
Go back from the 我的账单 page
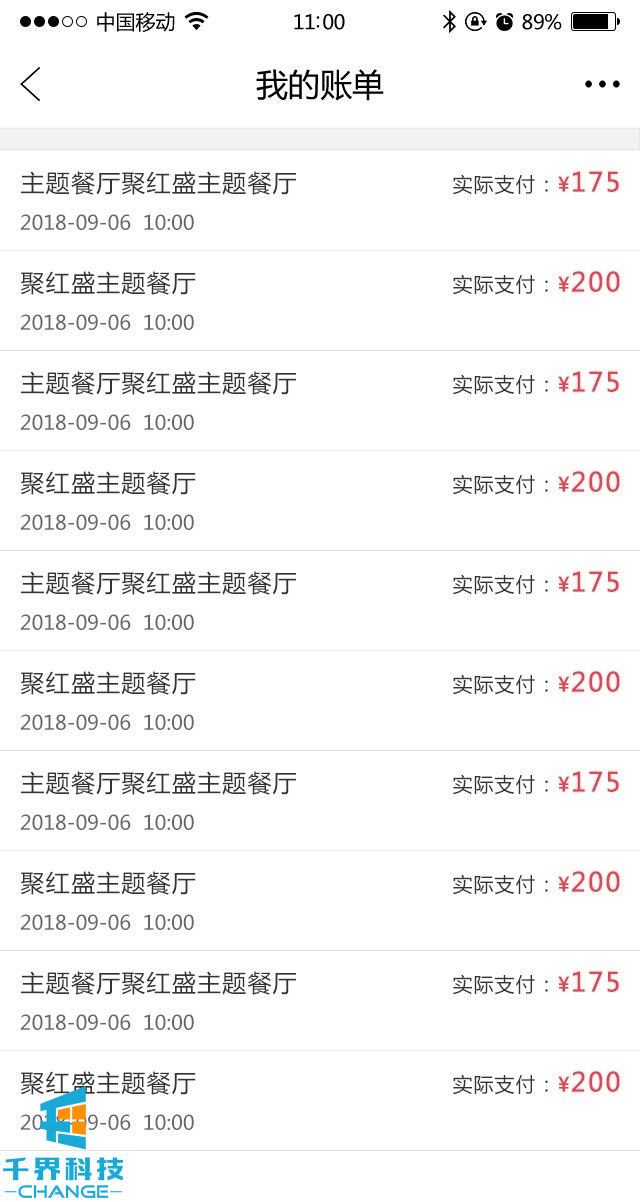pos(31,85)
